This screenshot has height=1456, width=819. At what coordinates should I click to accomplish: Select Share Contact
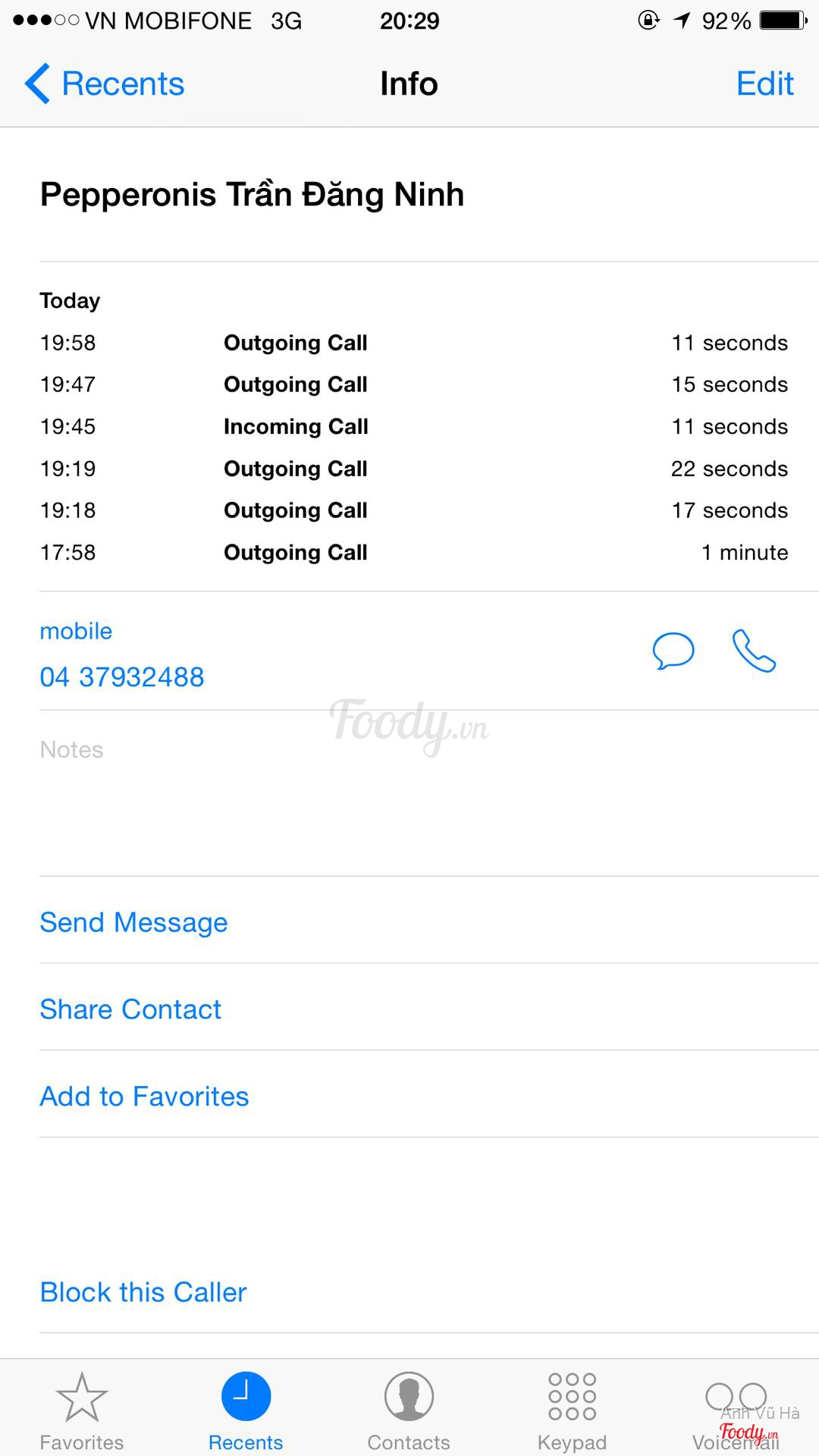(x=130, y=1009)
